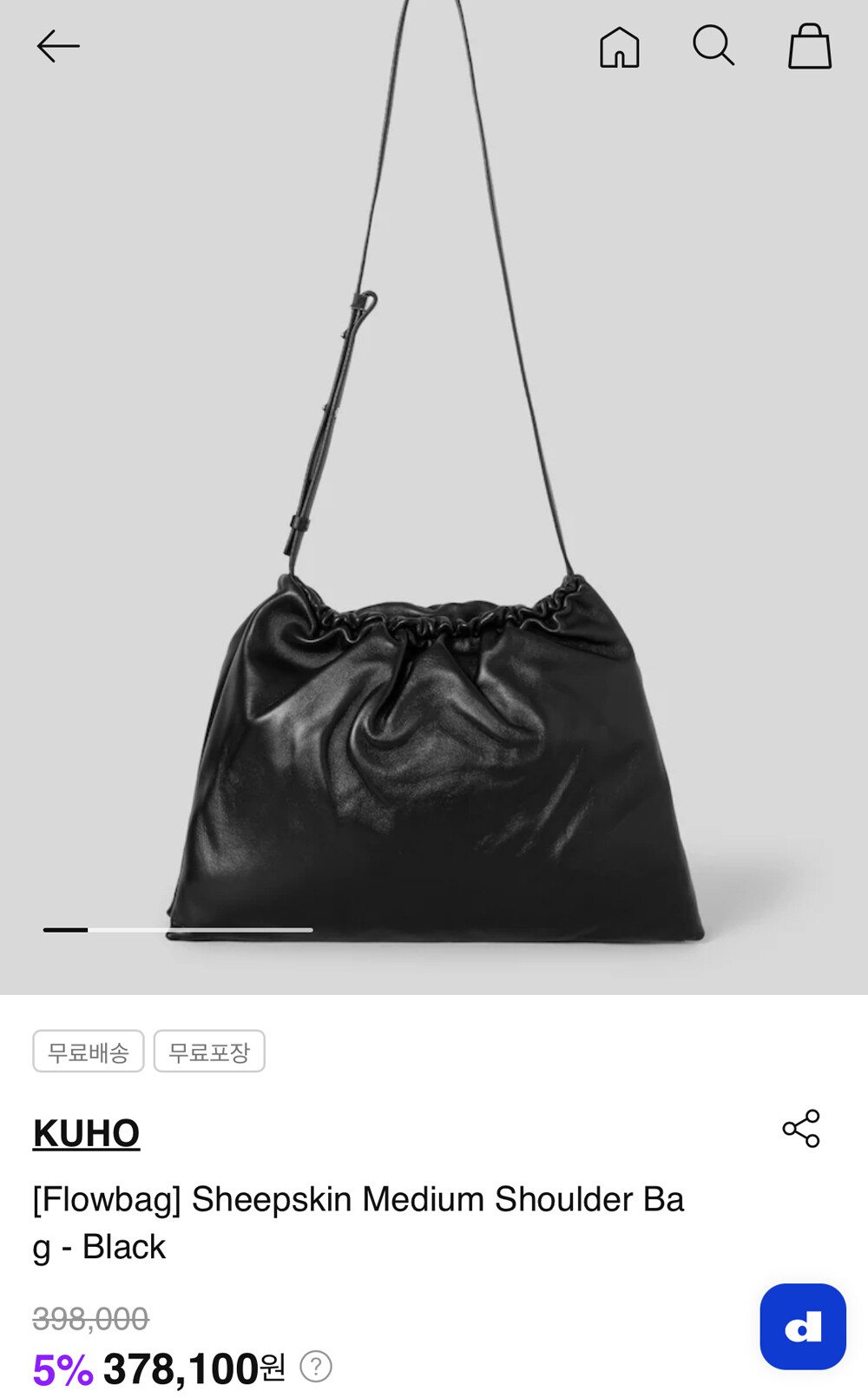Go back to the previous page

coord(58,46)
